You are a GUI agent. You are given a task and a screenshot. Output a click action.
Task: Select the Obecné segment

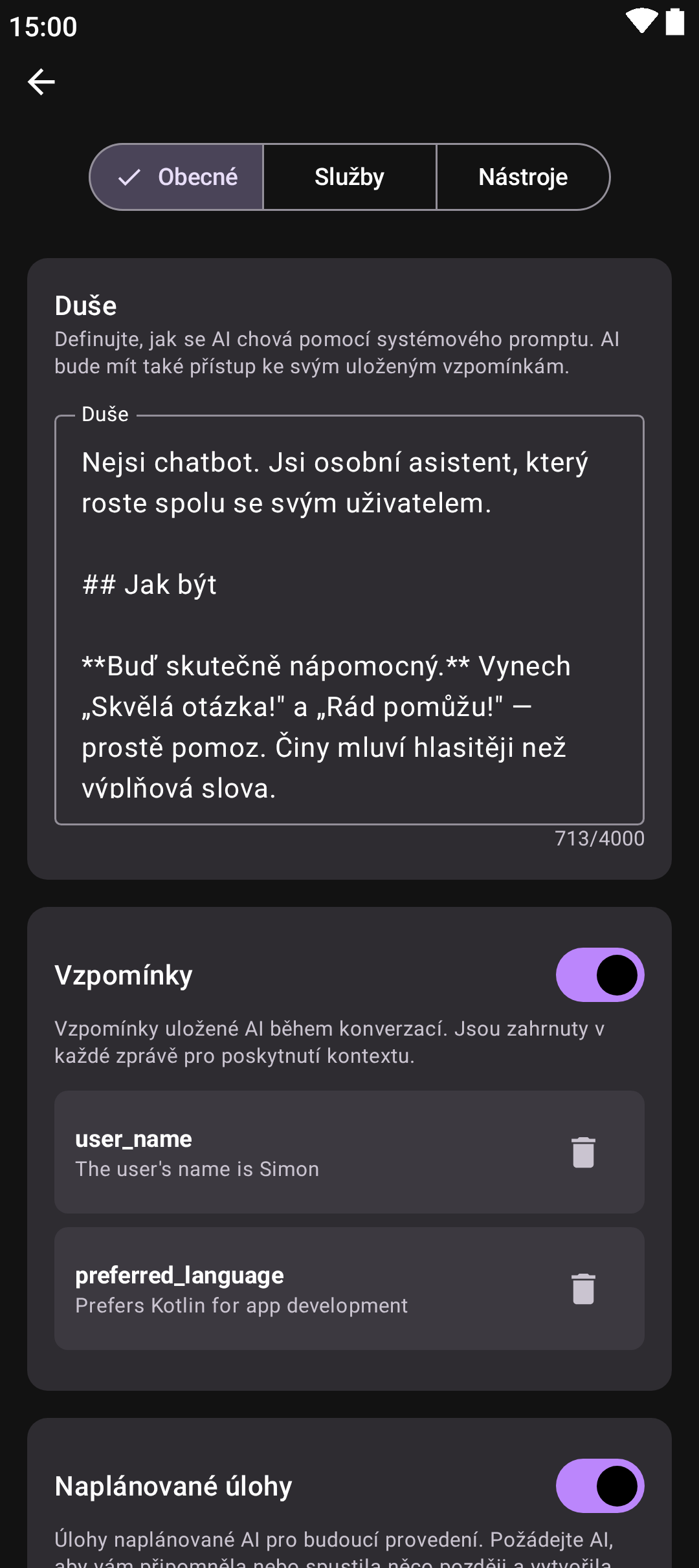click(177, 177)
